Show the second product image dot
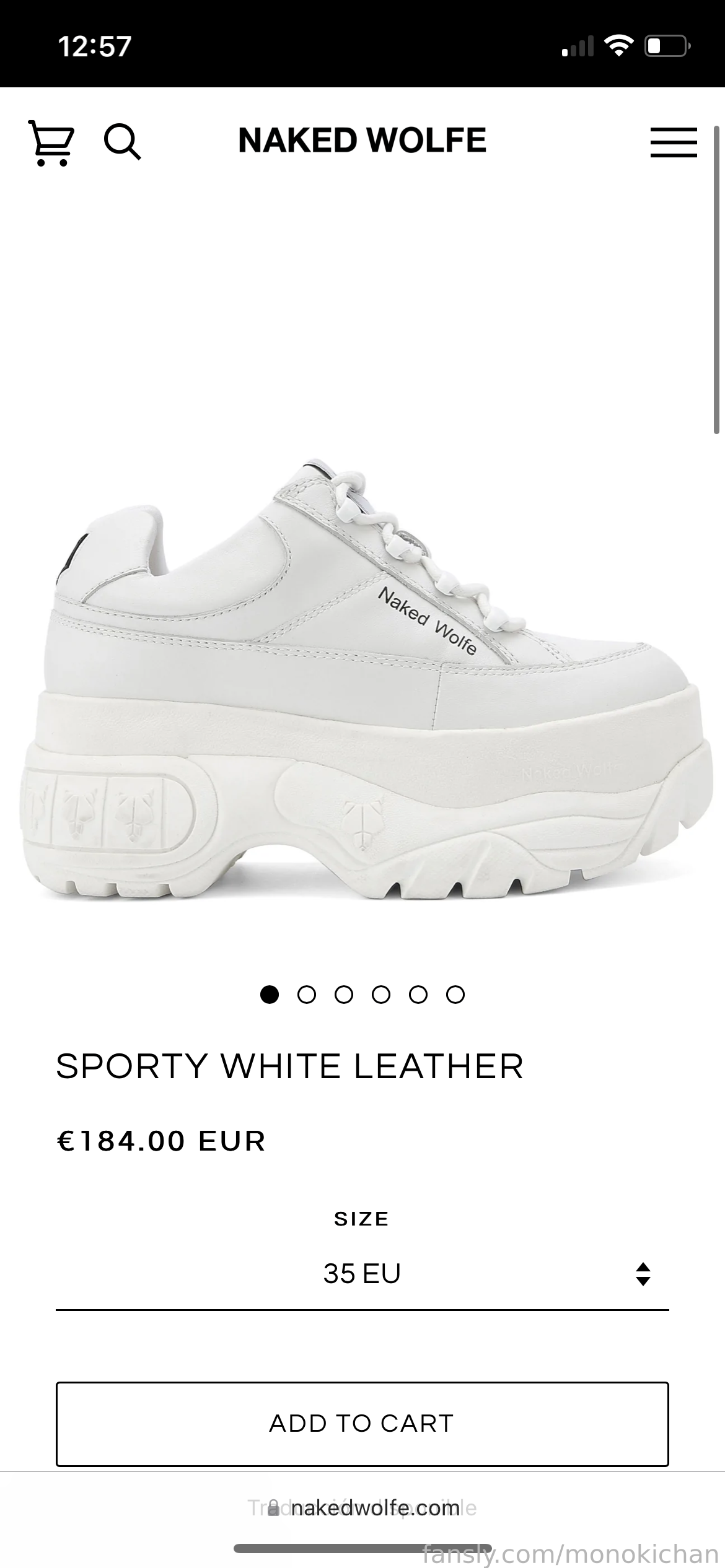This screenshot has width=725, height=1568. (x=307, y=995)
